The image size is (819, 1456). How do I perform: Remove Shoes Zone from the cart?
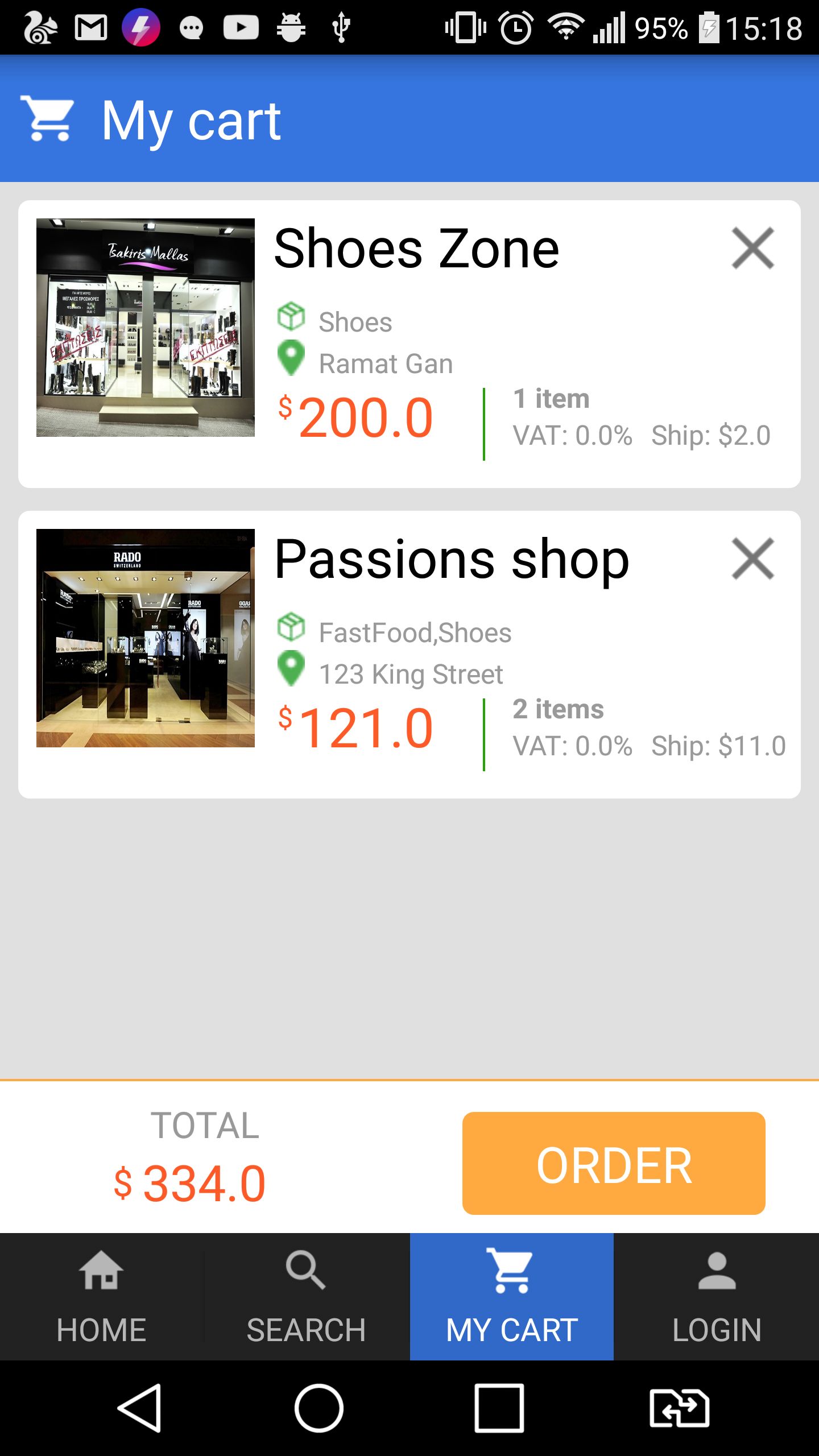(x=752, y=248)
